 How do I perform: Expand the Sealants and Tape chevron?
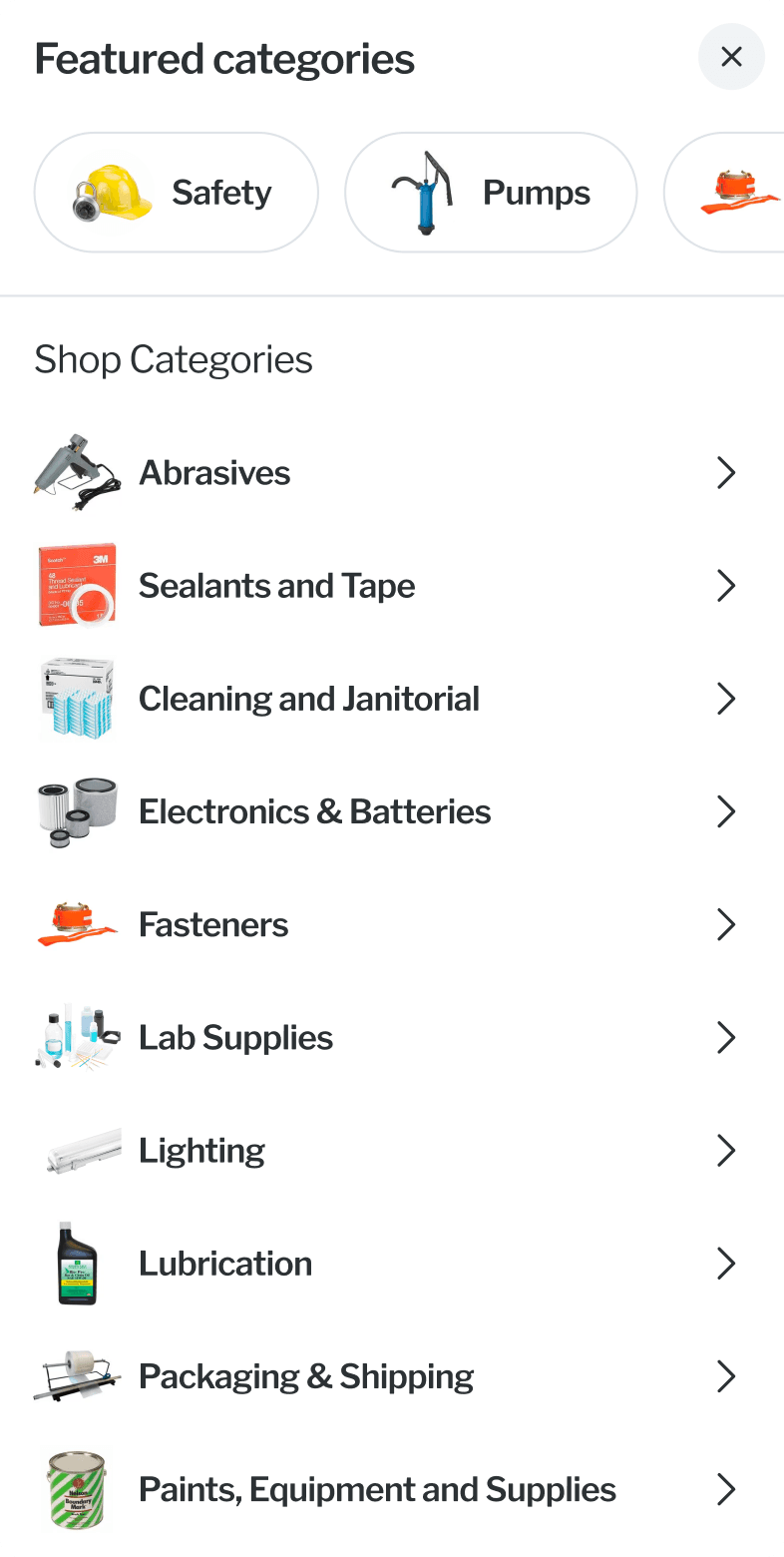pos(726,585)
